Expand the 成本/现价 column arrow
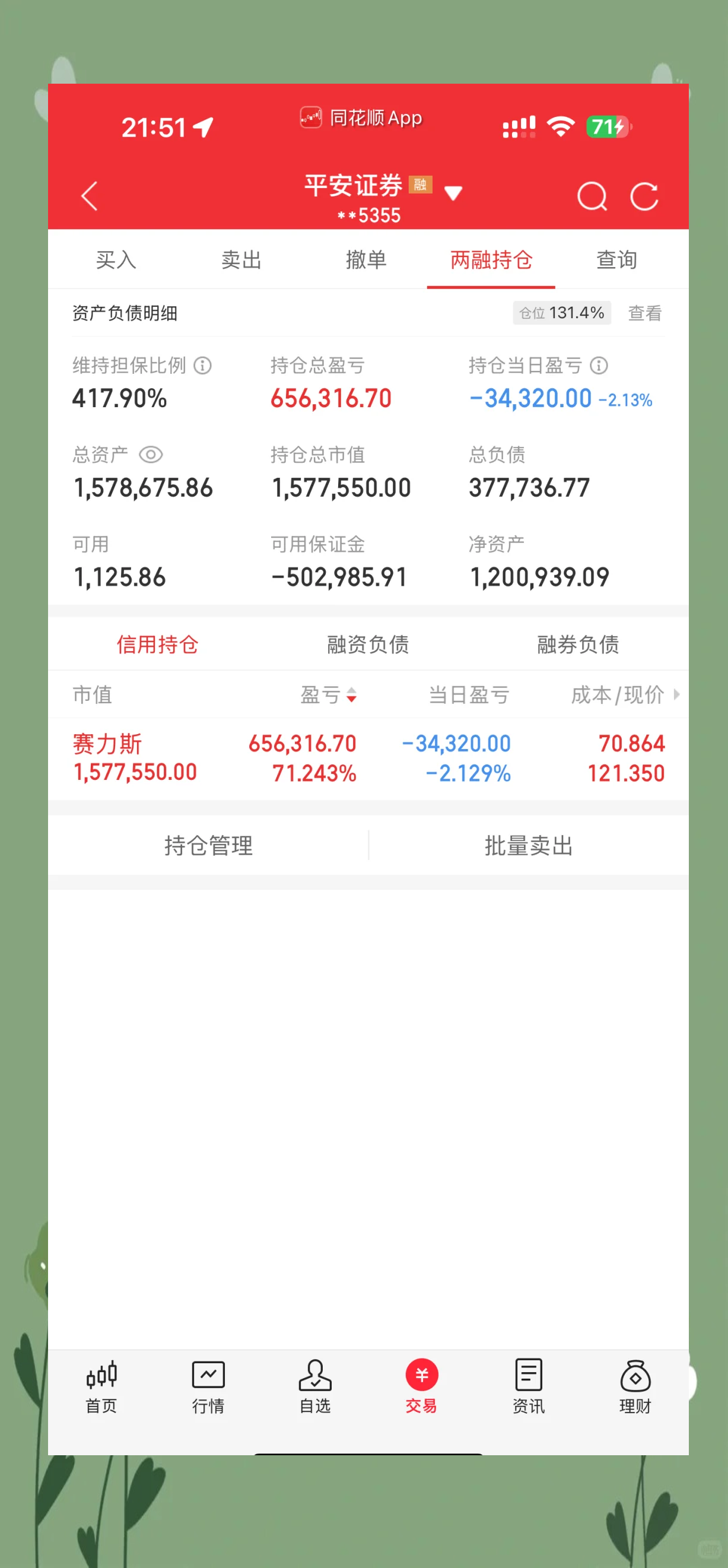728x1568 pixels. pyautogui.click(x=677, y=696)
